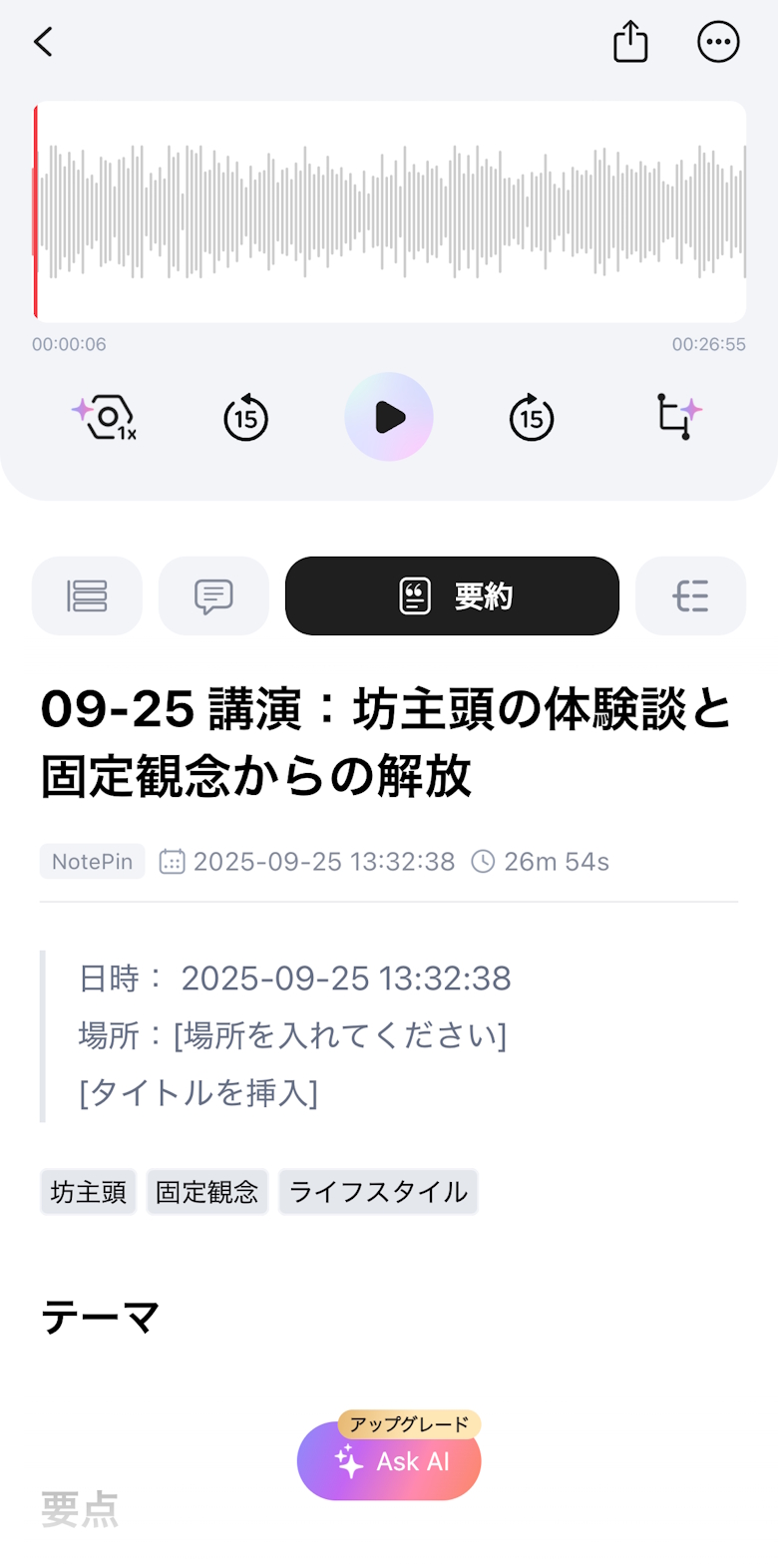This screenshot has height=1568, width=778.
Task: Play the recording
Action: tap(389, 417)
